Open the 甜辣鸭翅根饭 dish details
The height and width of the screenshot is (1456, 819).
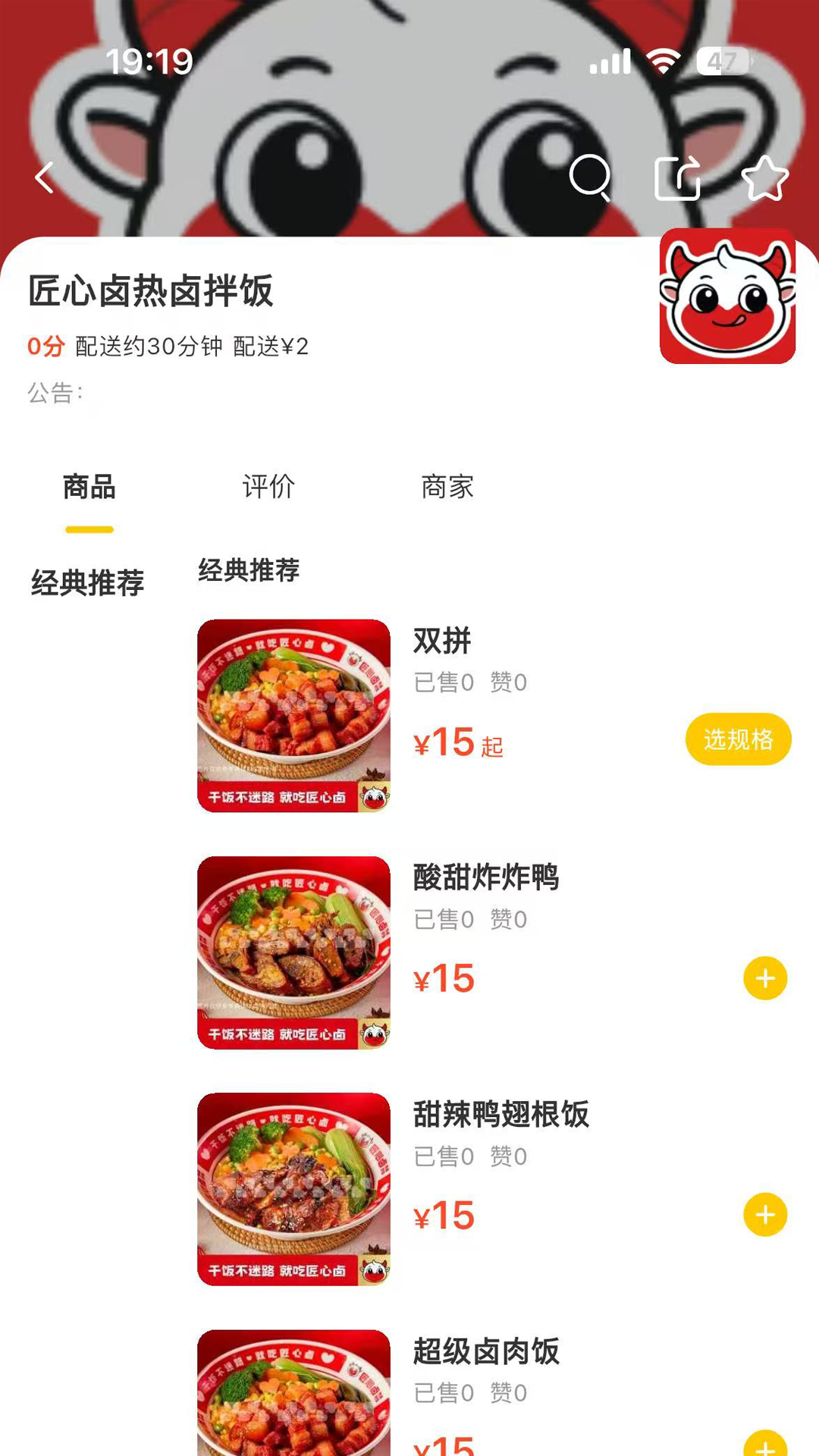[500, 1115]
